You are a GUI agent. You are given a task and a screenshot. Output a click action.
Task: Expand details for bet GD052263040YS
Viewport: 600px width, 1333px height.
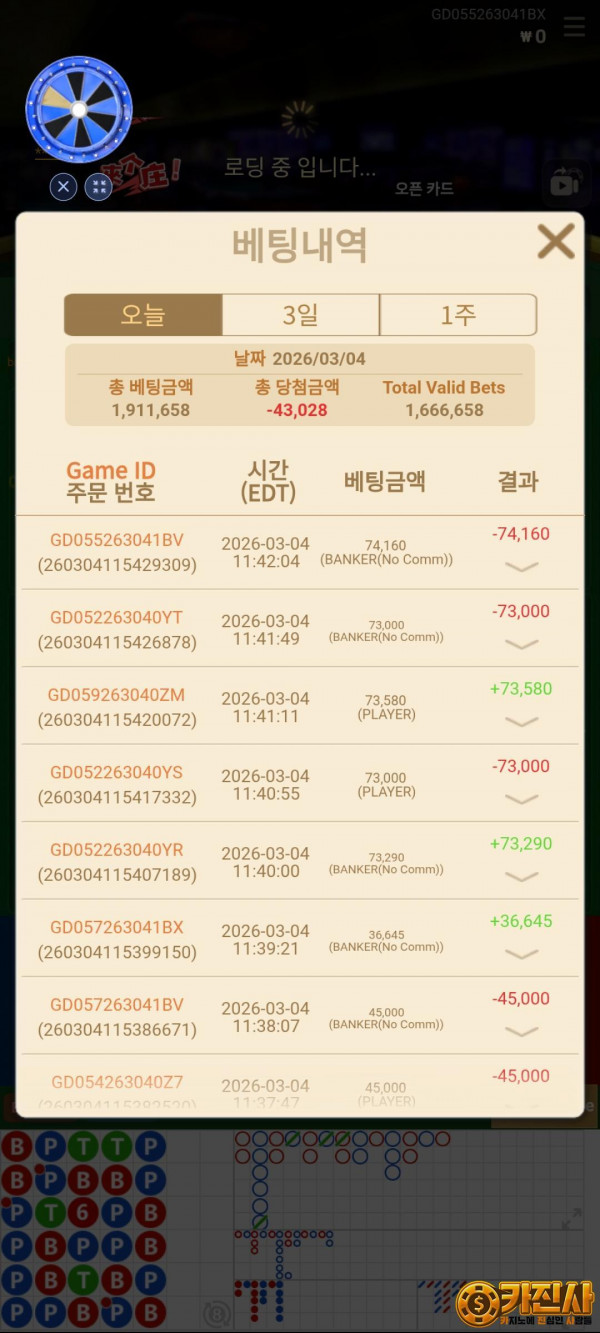[522, 799]
